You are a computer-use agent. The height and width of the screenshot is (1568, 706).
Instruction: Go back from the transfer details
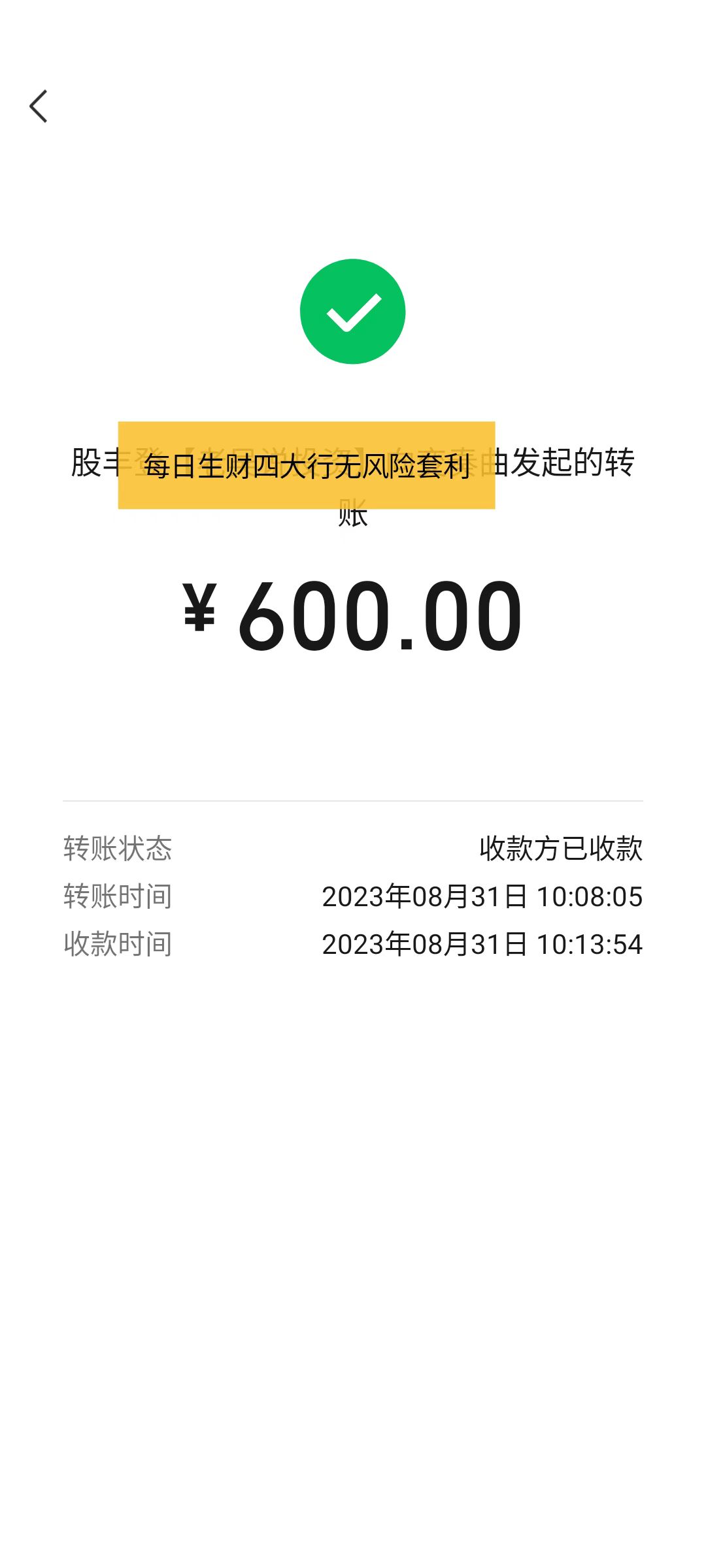coord(39,106)
